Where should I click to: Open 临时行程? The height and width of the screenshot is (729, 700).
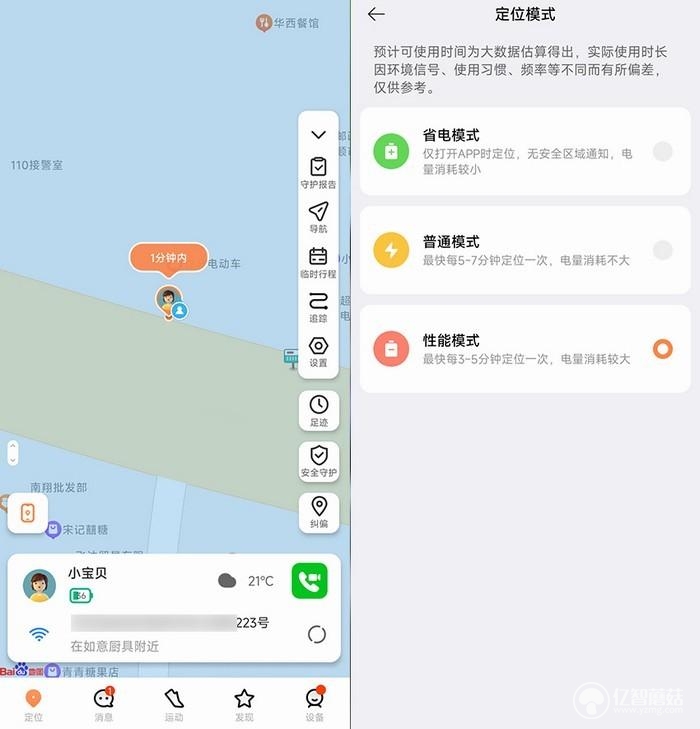[318, 261]
